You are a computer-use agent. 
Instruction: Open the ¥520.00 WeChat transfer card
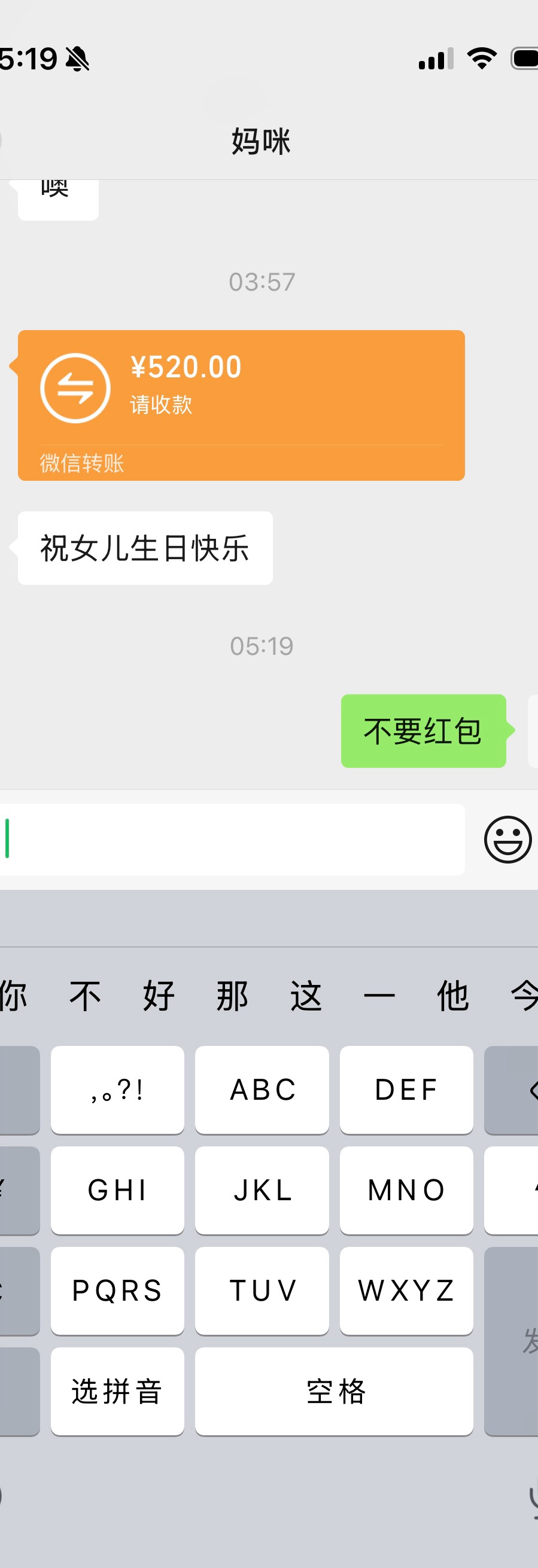241,405
